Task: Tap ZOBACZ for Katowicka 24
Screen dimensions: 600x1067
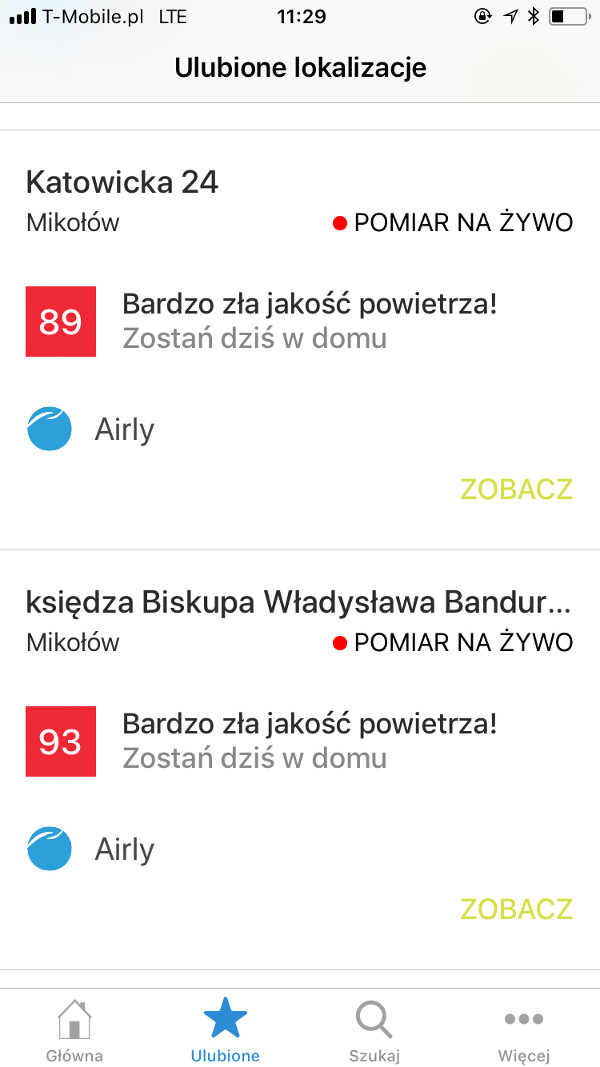Action: [516, 489]
